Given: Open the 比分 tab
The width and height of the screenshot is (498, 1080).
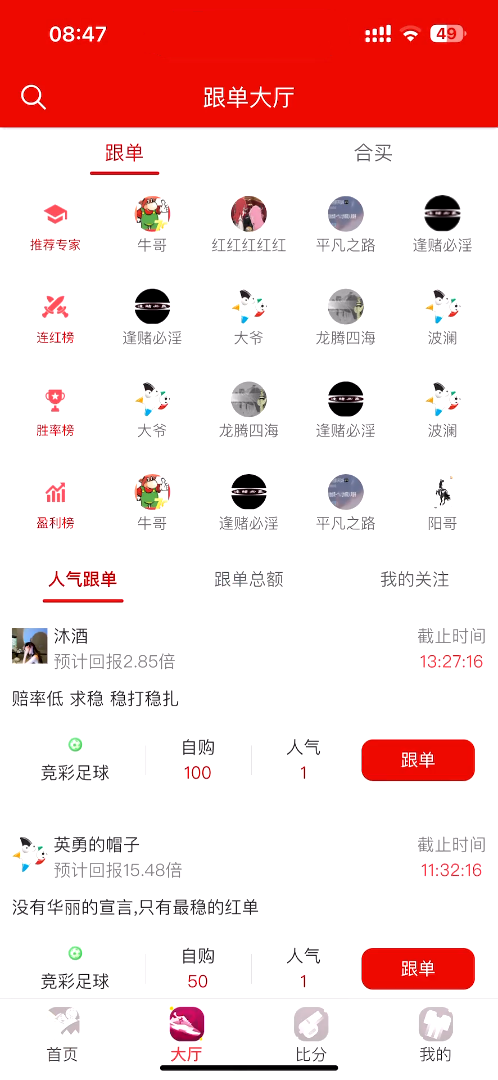Looking at the screenshot, I should [x=311, y=1035].
